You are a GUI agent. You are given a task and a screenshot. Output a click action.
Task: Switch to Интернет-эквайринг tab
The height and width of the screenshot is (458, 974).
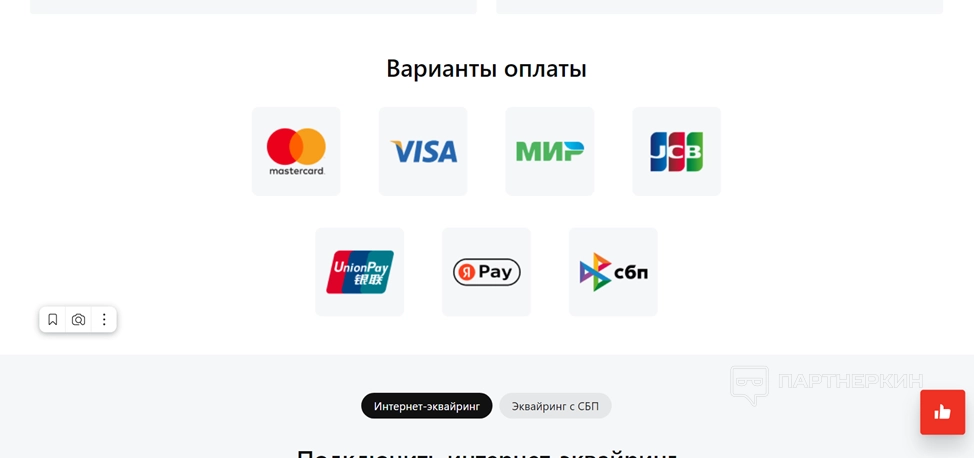pos(426,406)
